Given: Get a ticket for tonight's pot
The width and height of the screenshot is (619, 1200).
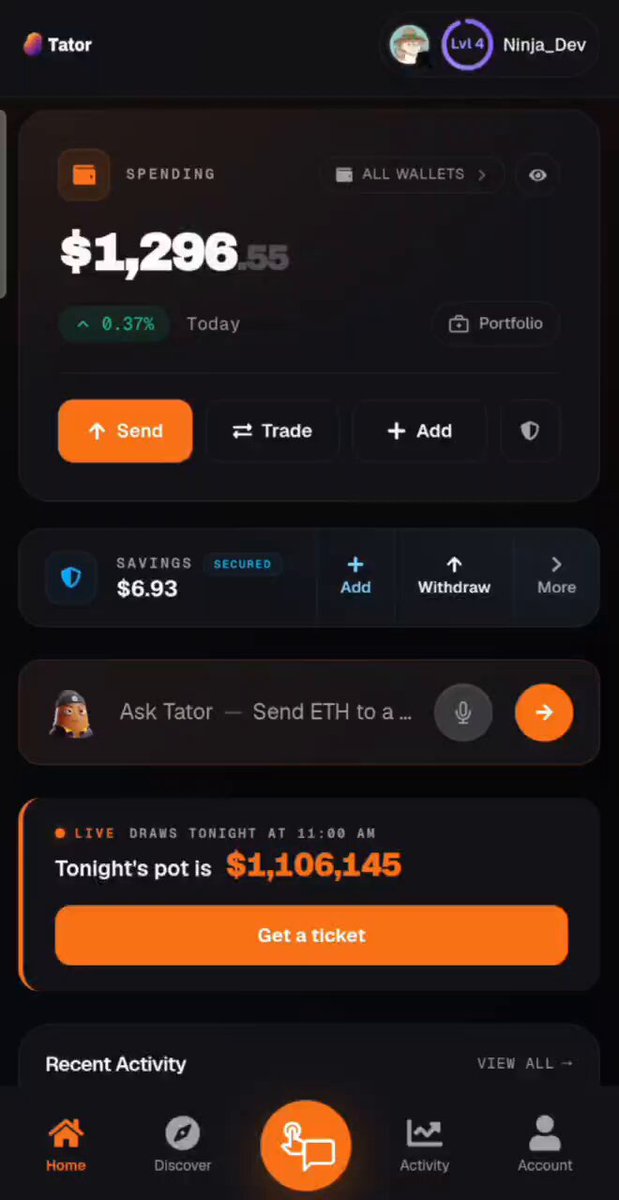Looking at the screenshot, I should coord(311,935).
